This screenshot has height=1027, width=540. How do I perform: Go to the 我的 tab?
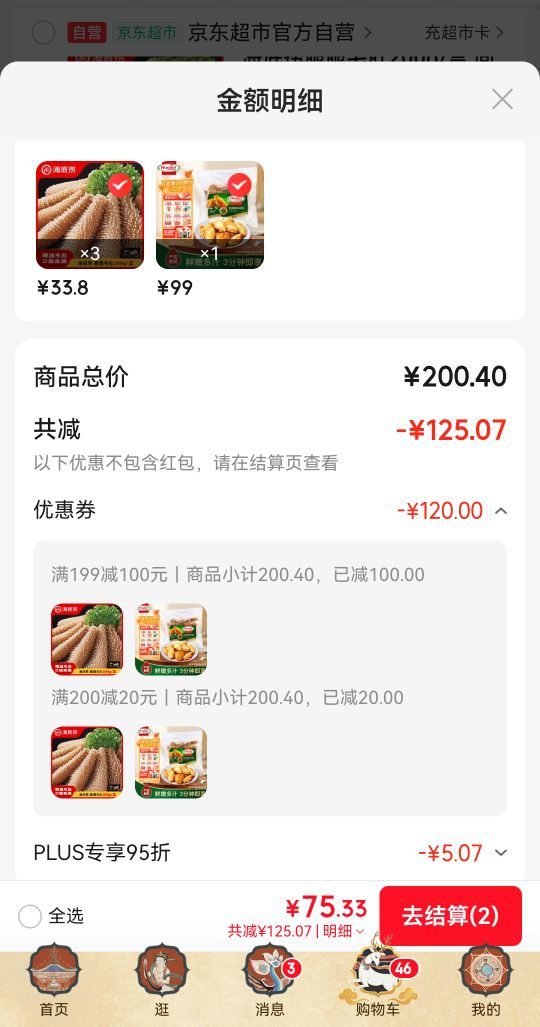coord(486,980)
